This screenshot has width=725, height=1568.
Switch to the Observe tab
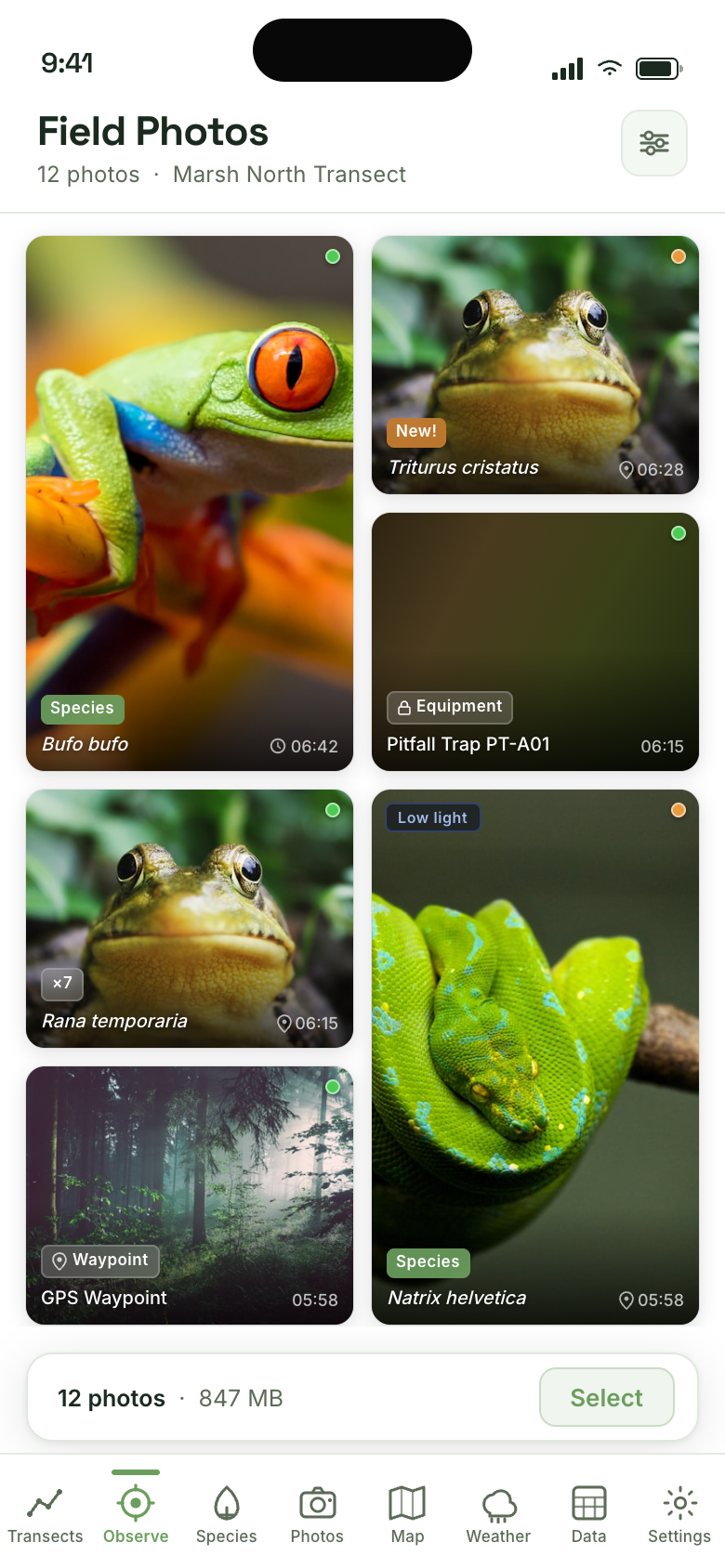click(x=136, y=1512)
